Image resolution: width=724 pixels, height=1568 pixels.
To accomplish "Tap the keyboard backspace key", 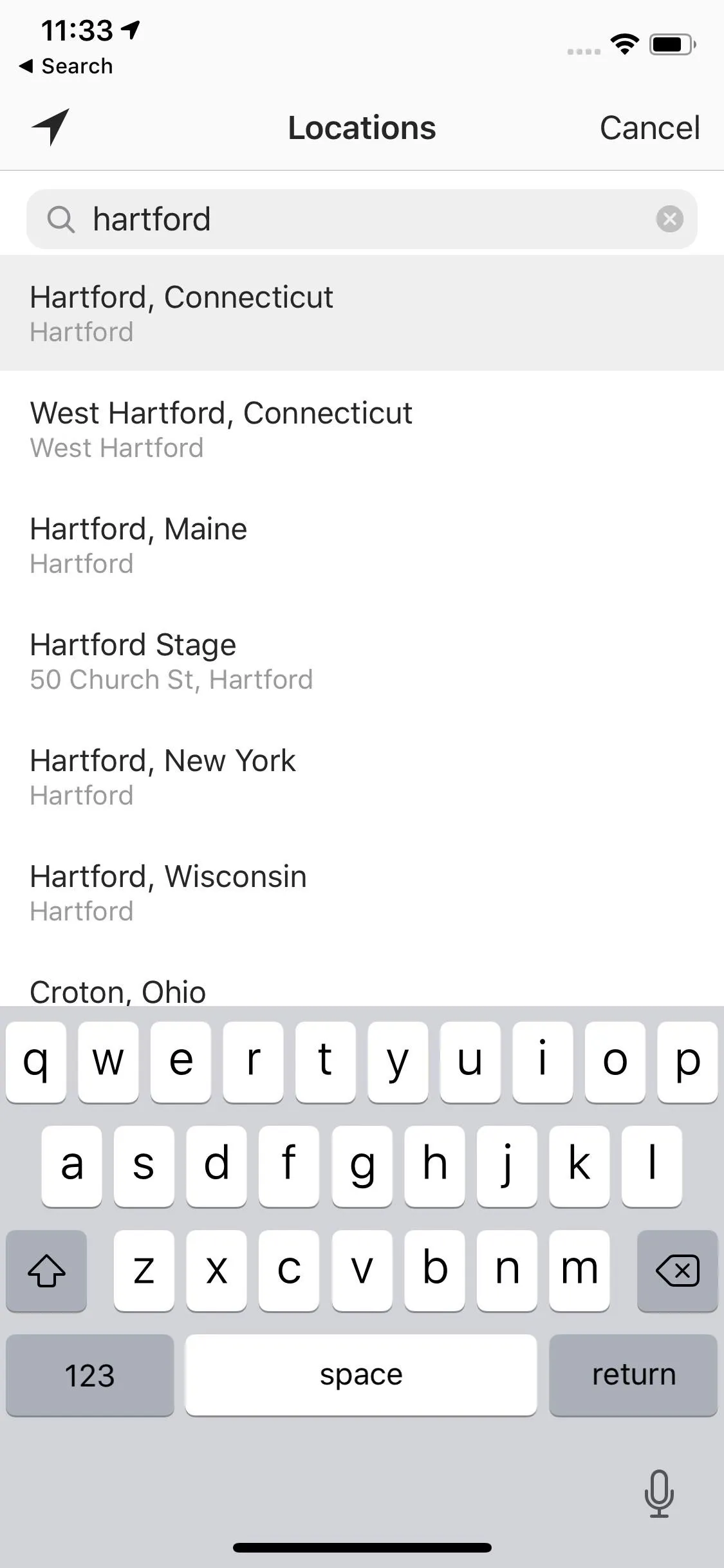I will (x=677, y=1271).
